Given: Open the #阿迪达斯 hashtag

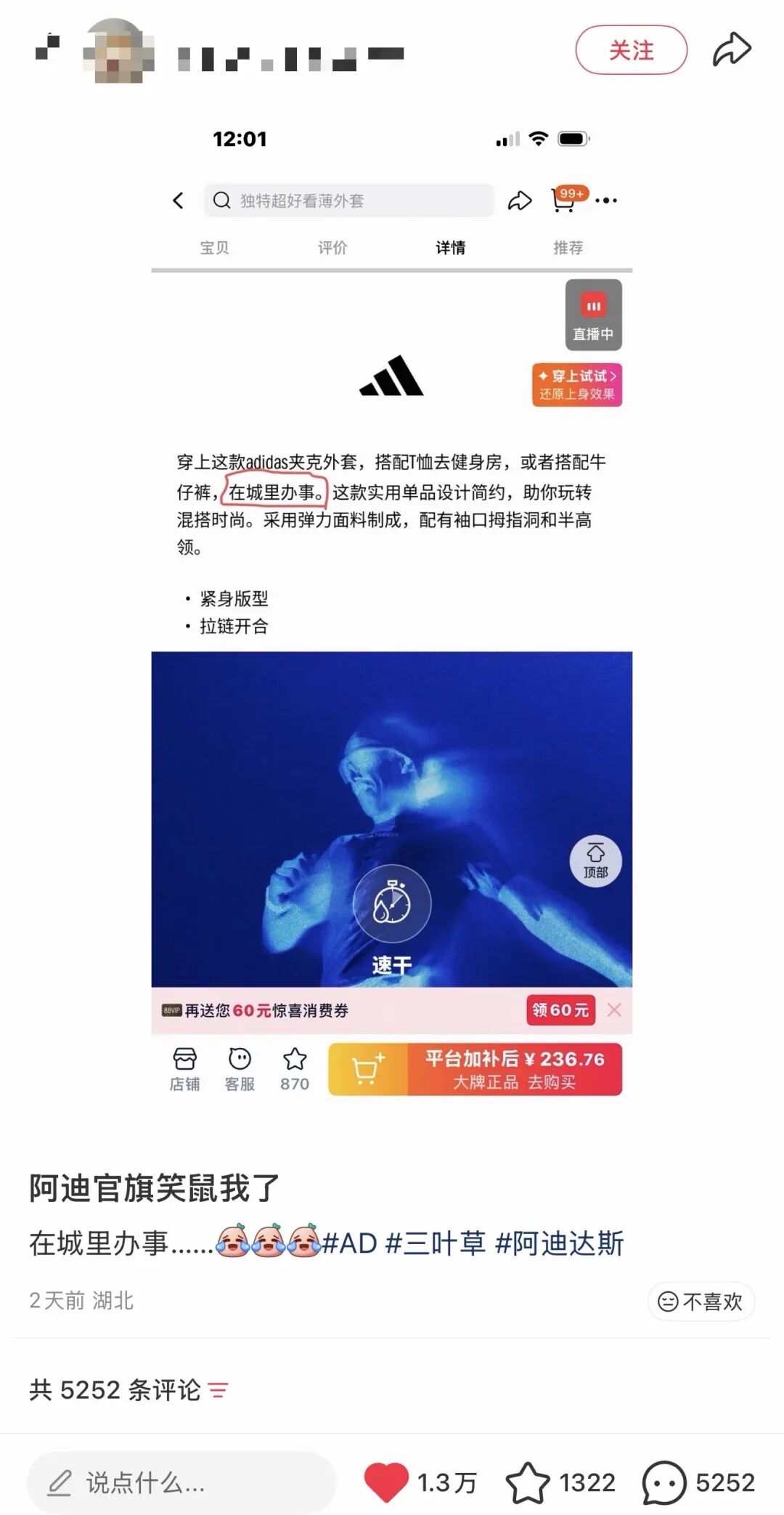Looking at the screenshot, I should coord(560,1243).
